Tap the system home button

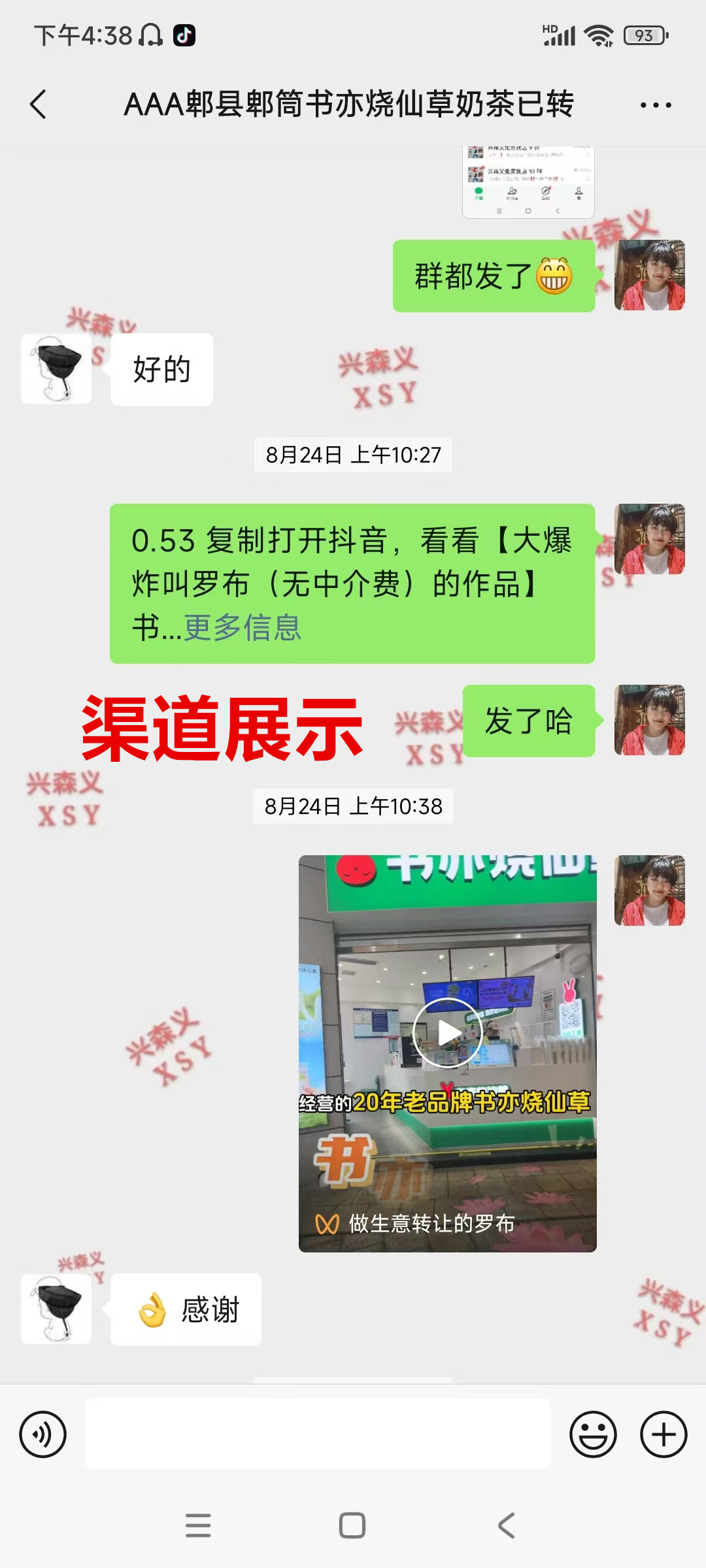click(x=352, y=1526)
